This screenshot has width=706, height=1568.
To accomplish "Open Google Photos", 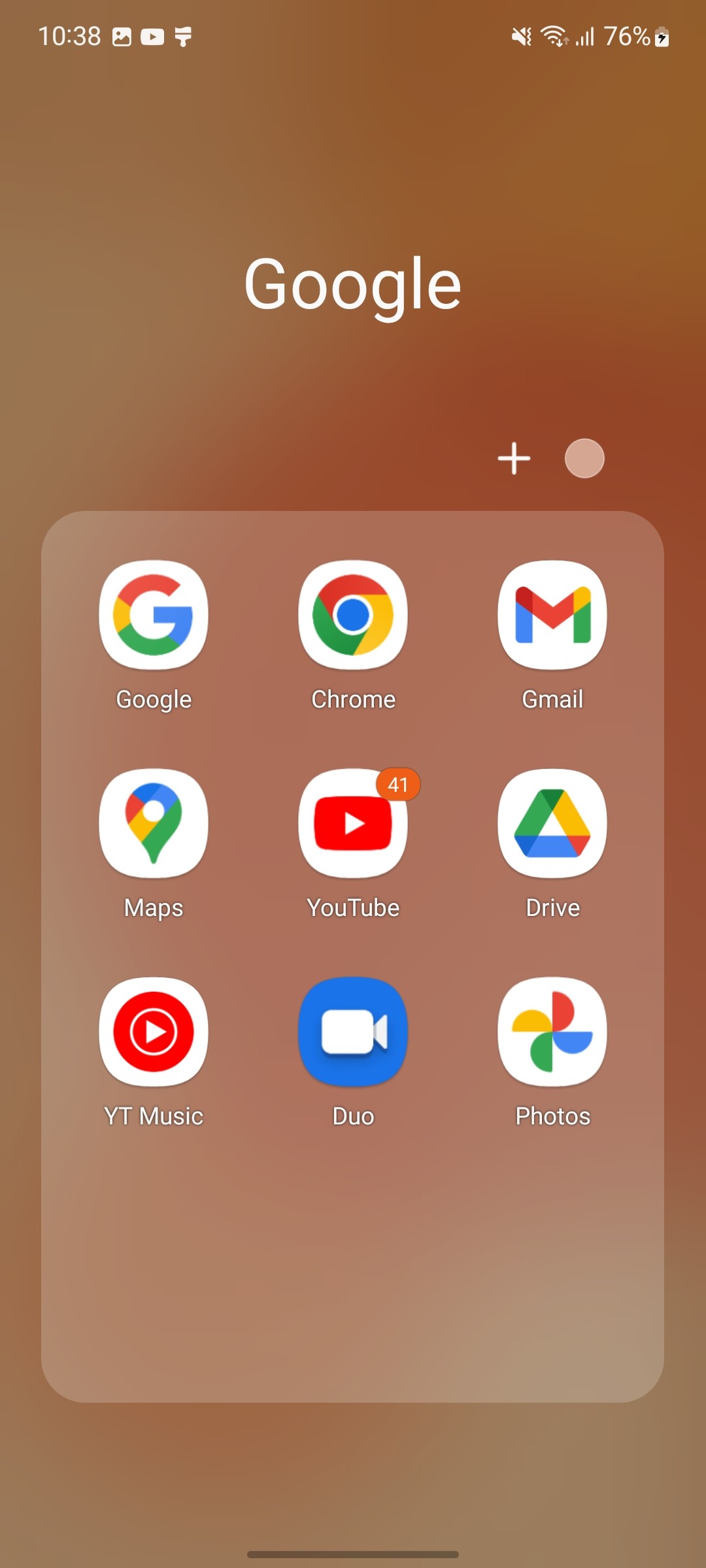I will coord(552,1031).
